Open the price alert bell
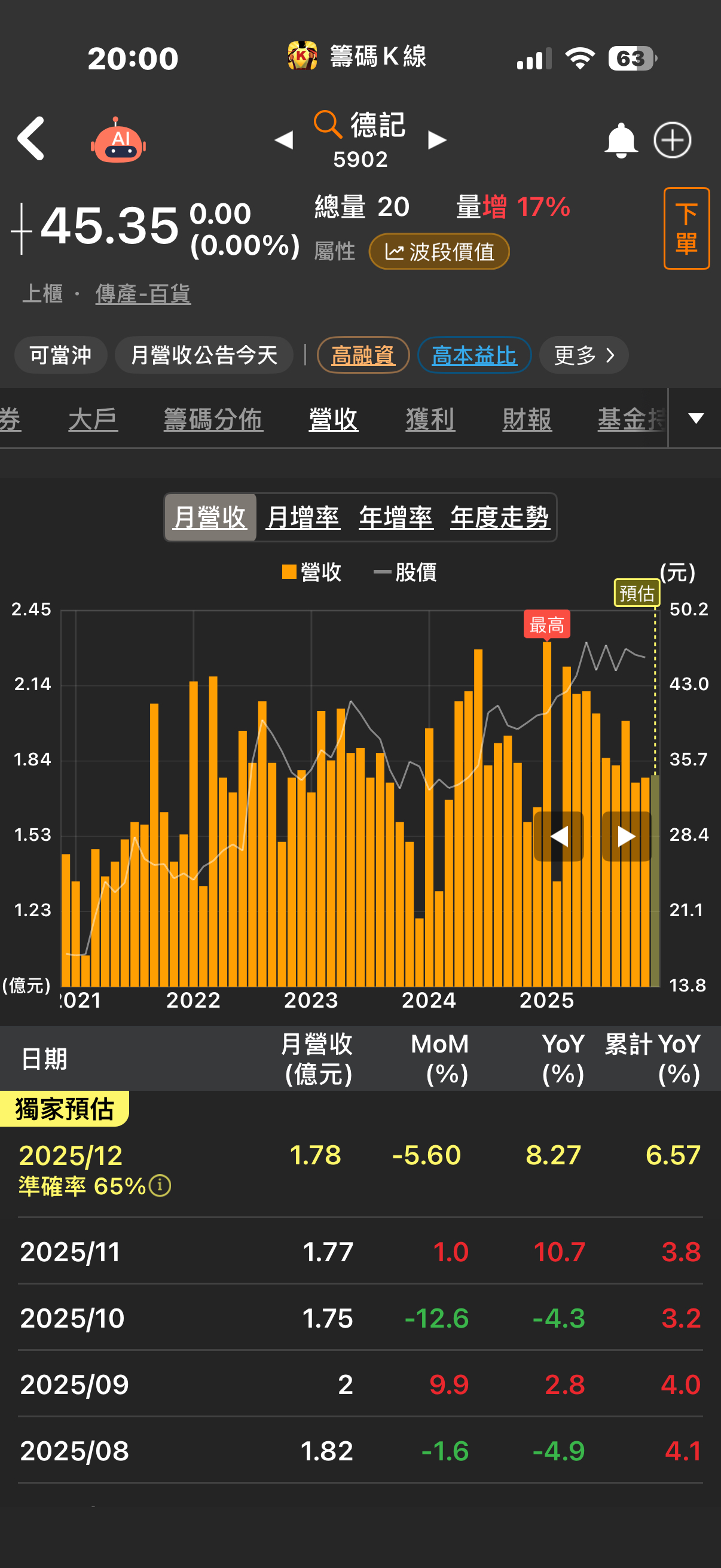The height and width of the screenshot is (1568, 721). point(620,141)
